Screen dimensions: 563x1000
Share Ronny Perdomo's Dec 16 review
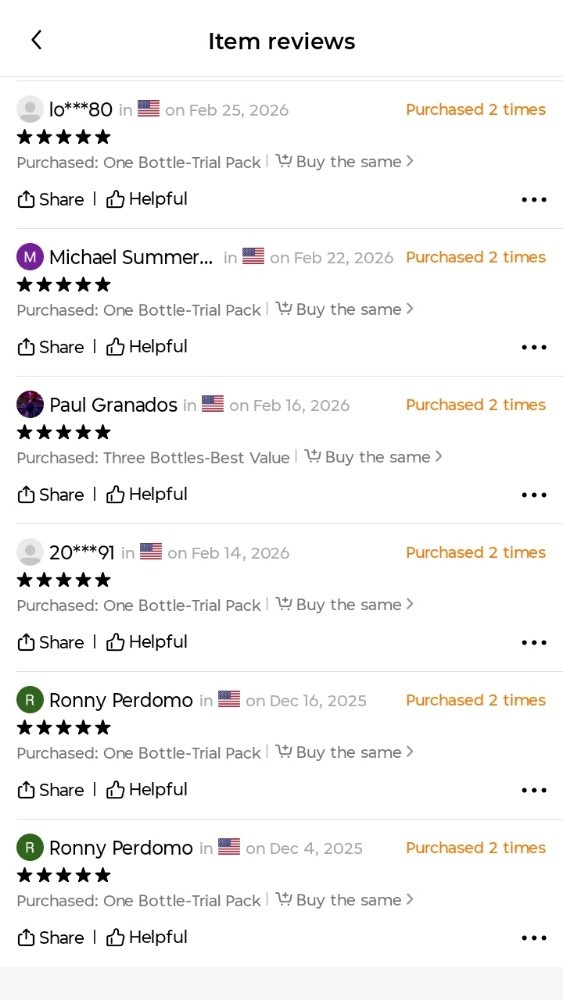pyautogui.click(x=50, y=790)
